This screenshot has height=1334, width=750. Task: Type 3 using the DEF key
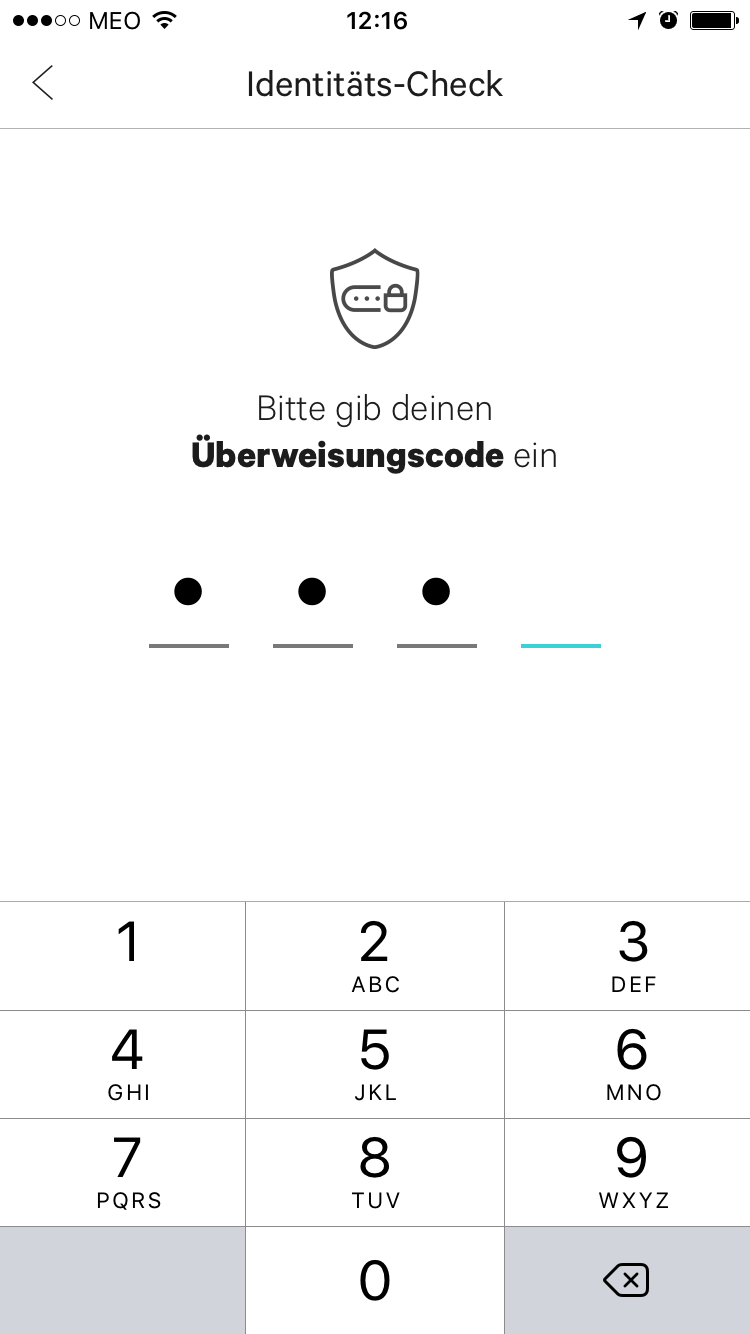(628, 956)
